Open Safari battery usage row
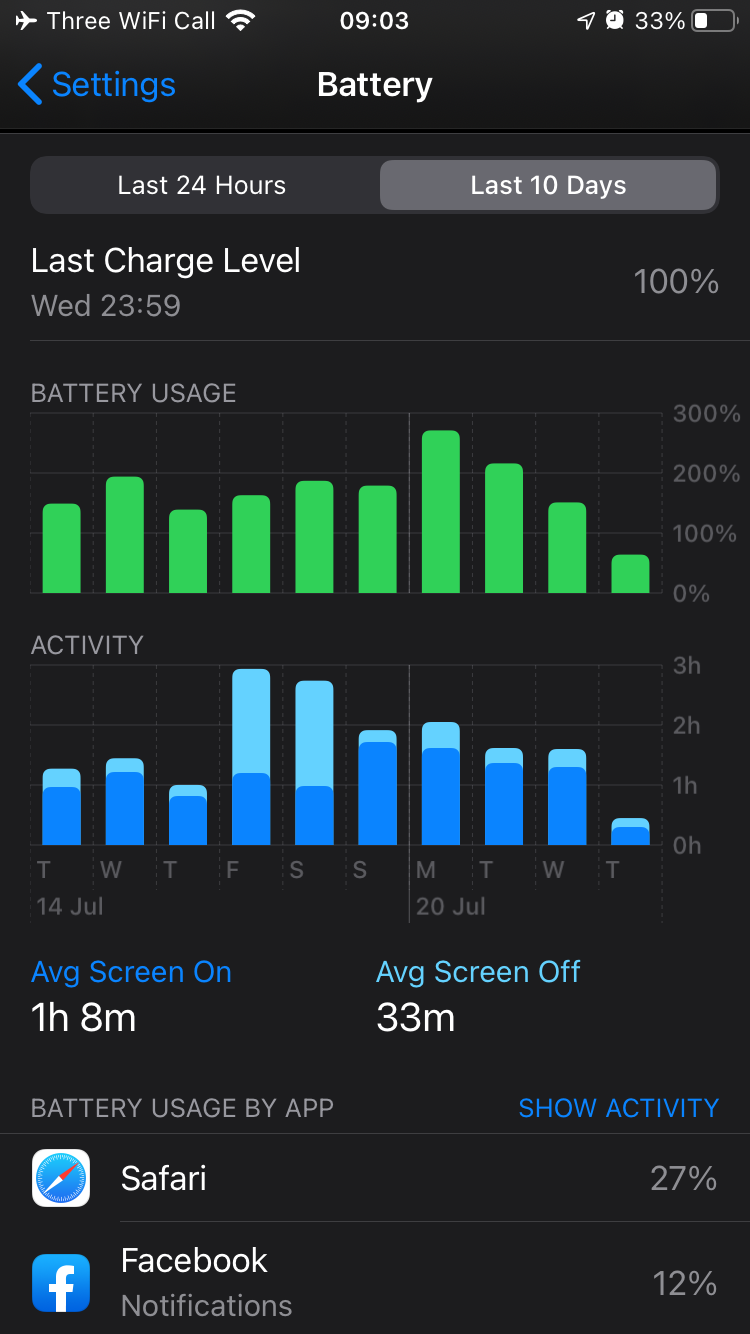The height and width of the screenshot is (1334, 750). click(x=375, y=1178)
